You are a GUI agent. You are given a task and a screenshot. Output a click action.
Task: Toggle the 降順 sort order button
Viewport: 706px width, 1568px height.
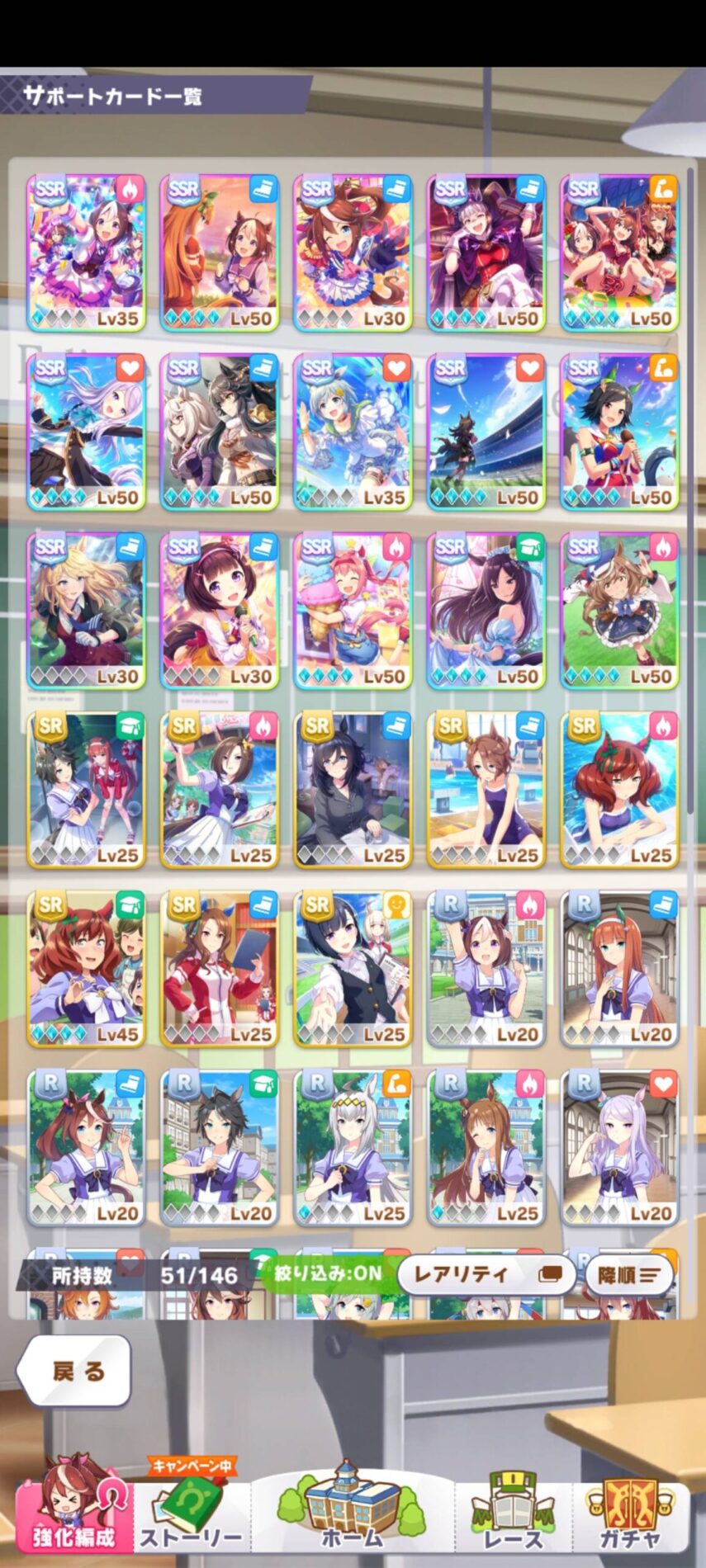coord(628,1275)
